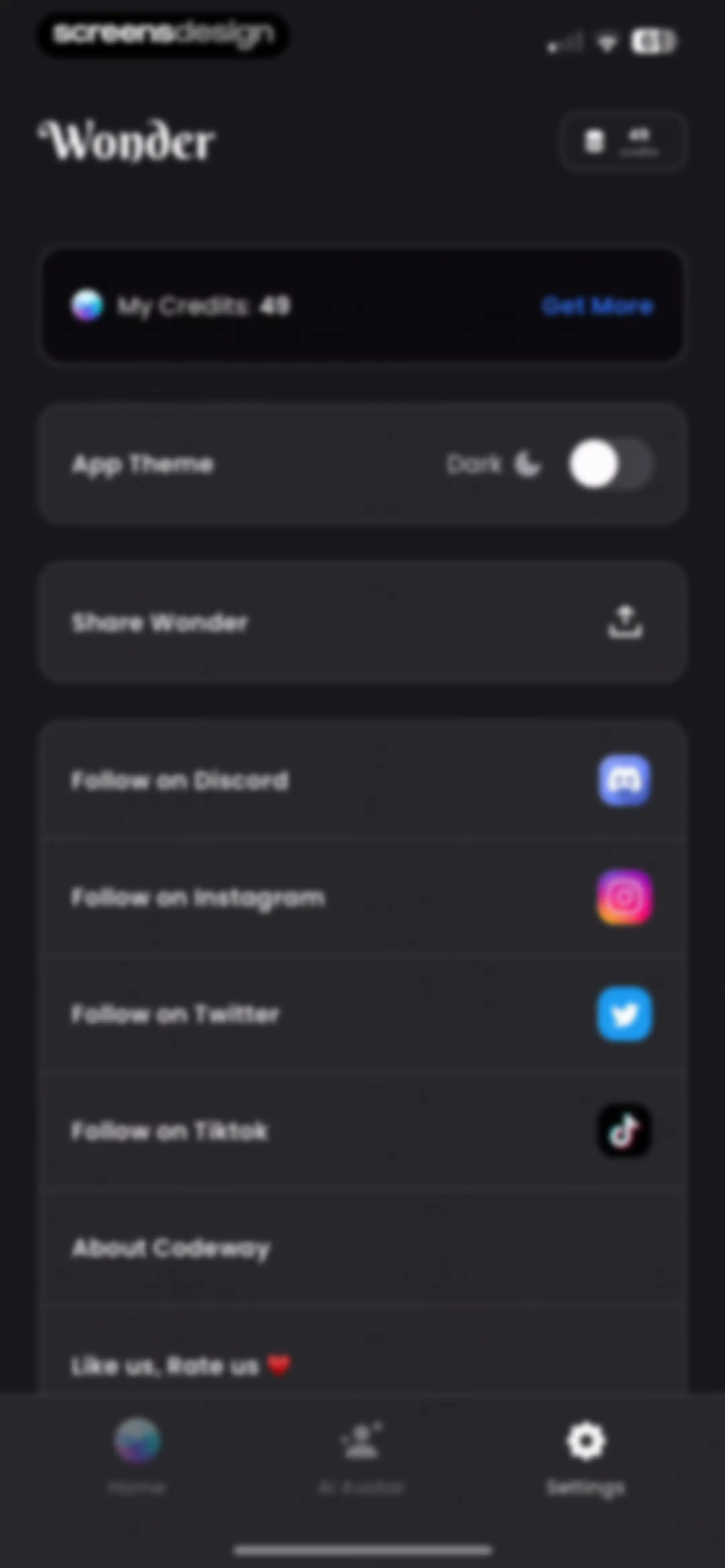Screen dimensions: 725x1568
Task: Open About Codeway
Action: [x=363, y=1248]
